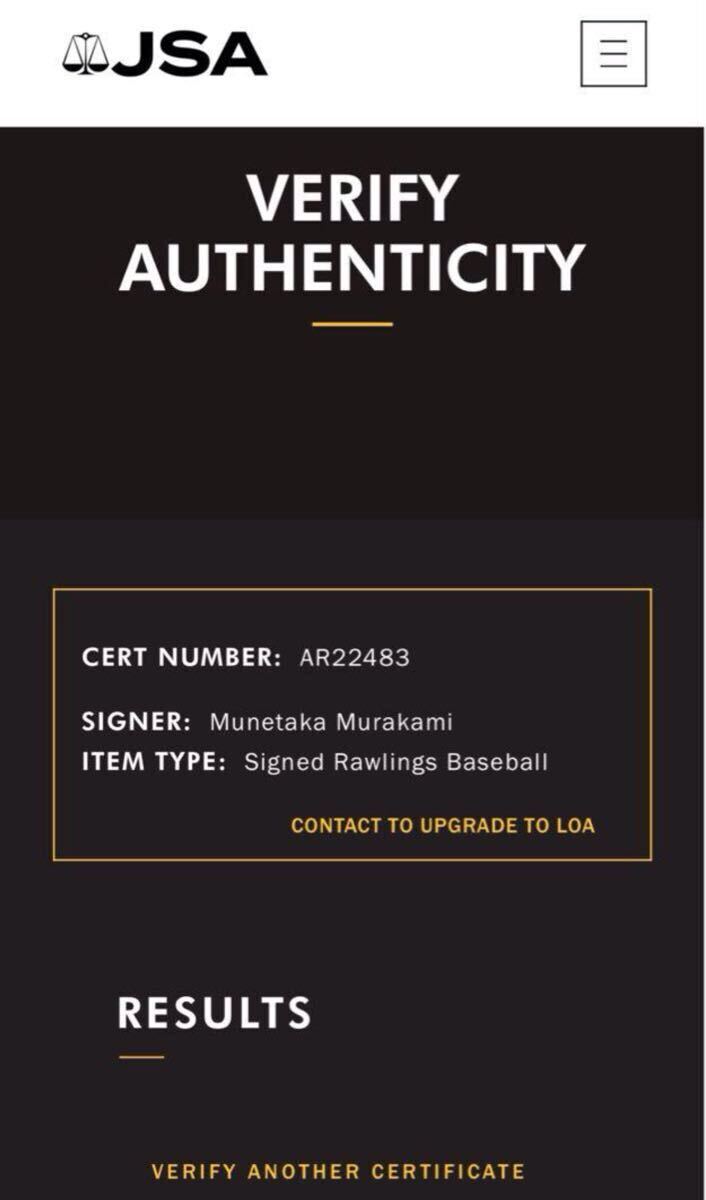Open the hamburger menu
706x1200 pixels.
(613, 53)
